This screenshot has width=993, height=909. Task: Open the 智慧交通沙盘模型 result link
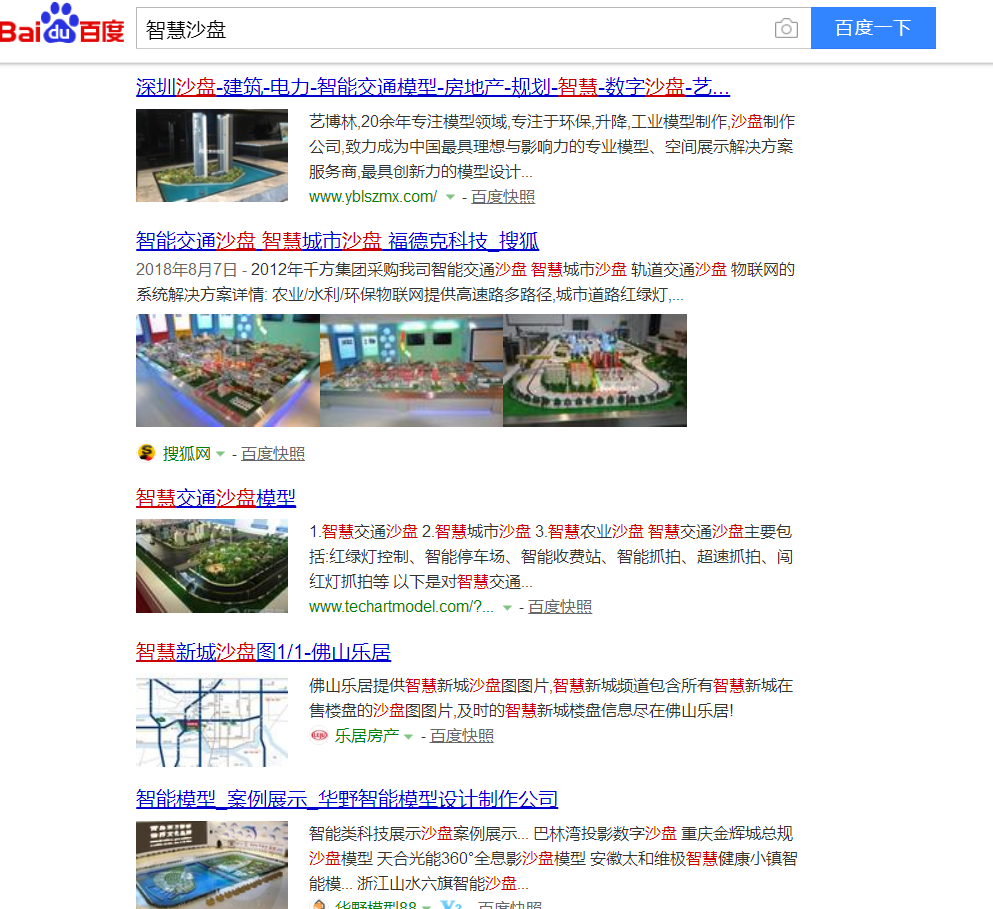(216, 498)
